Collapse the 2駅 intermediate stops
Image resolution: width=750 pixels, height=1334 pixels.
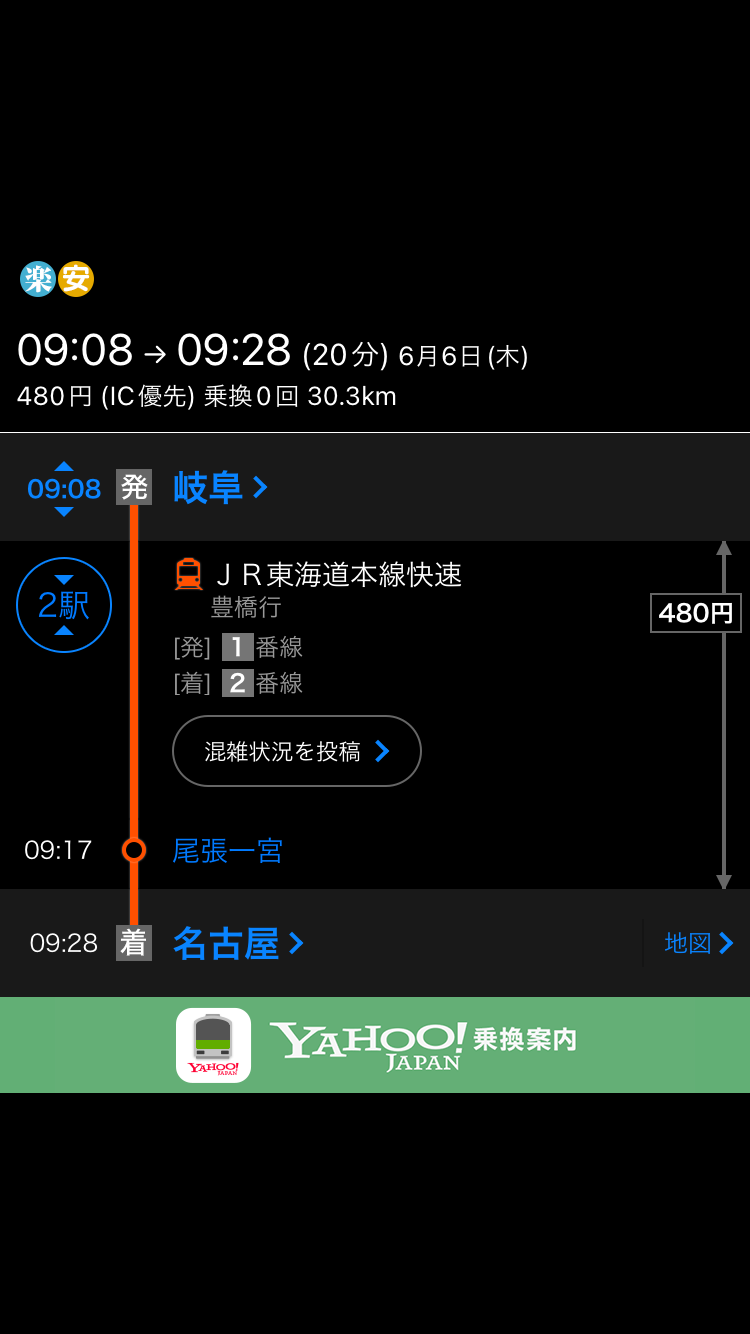tap(64, 605)
